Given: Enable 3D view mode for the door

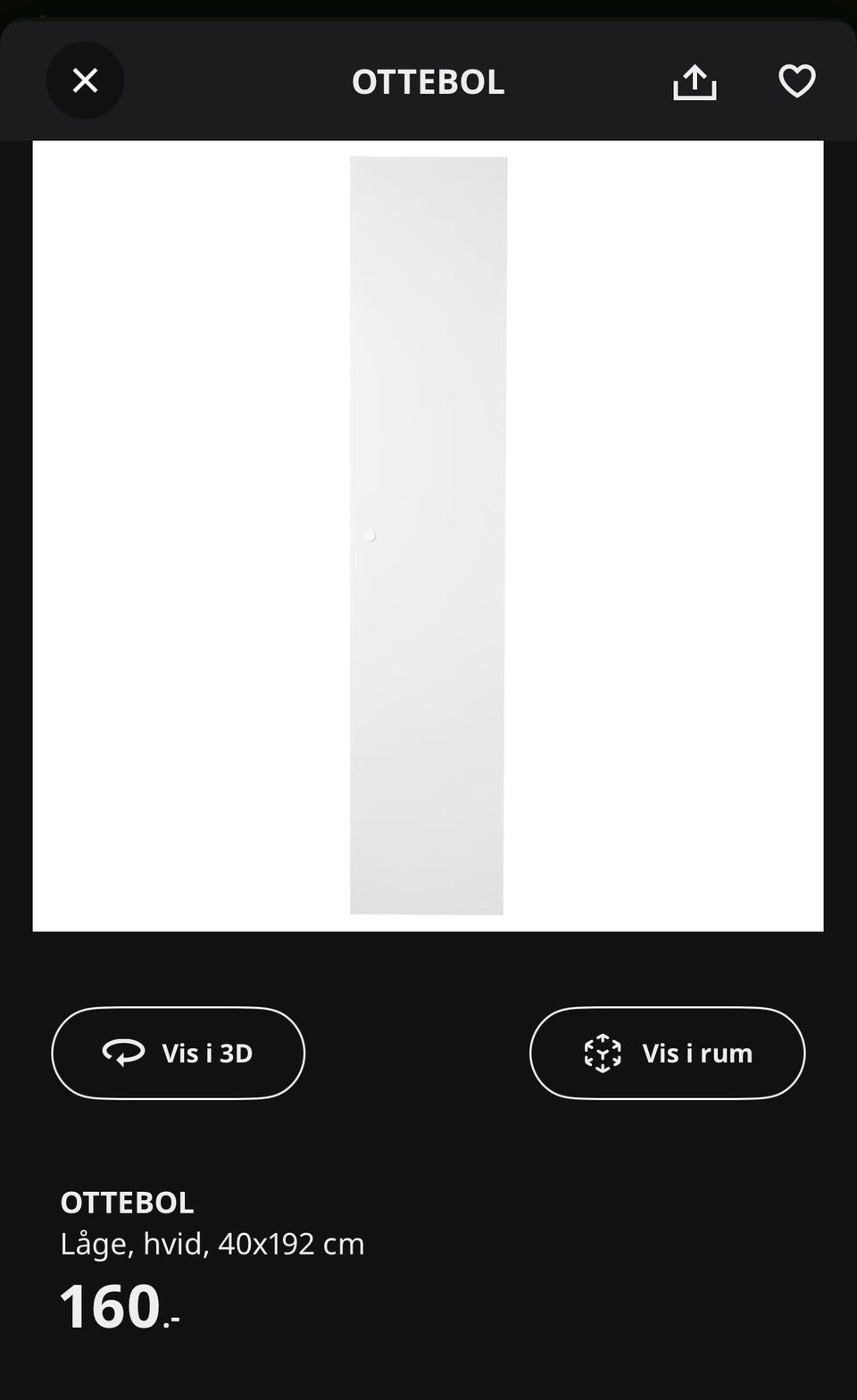Looking at the screenshot, I should [x=178, y=1054].
